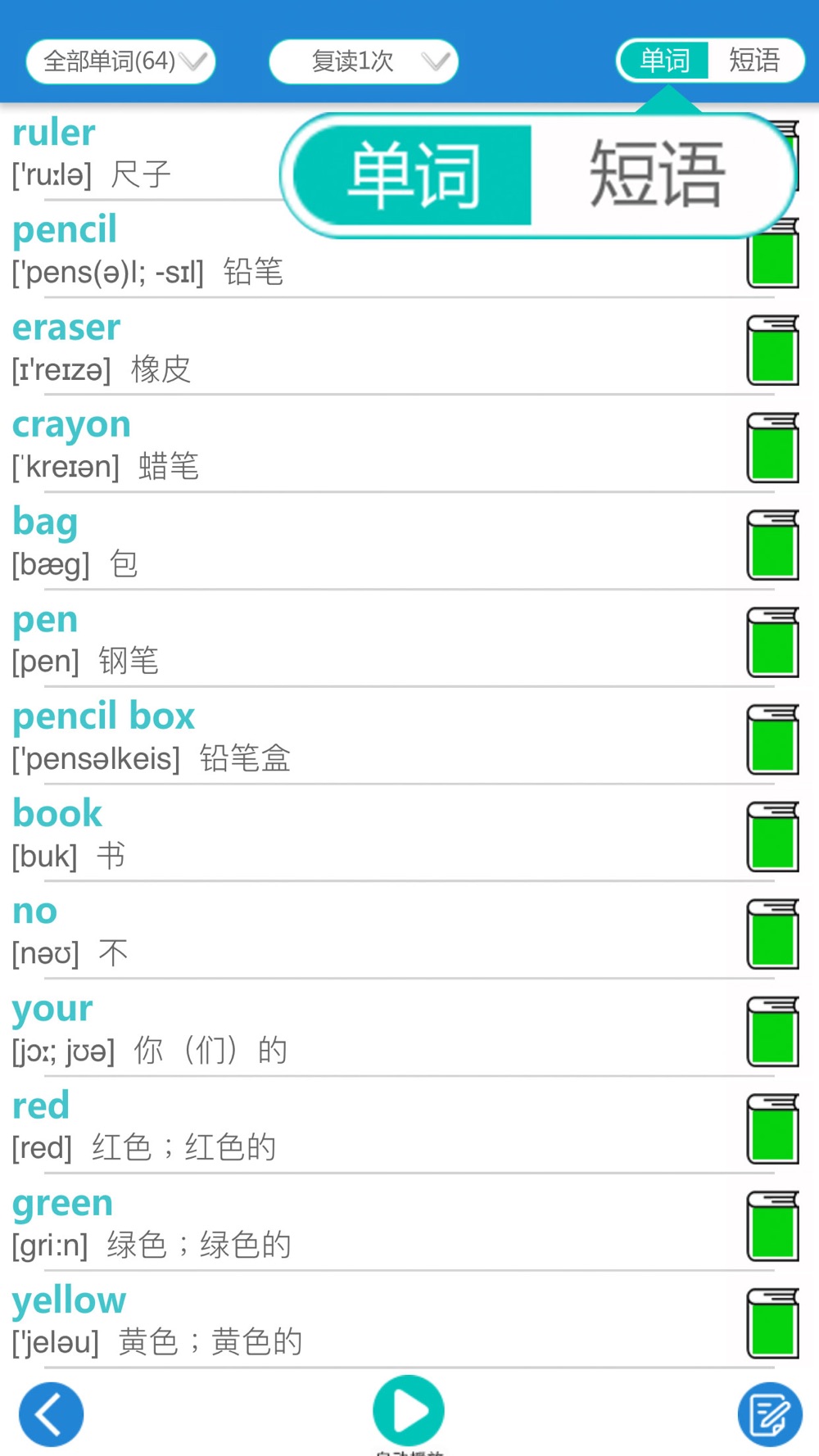Image resolution: width=819 pixels, height=1456 pixels.
Task: Expand the 复读1次 repeat dropdown
Action: coord(364,61)
